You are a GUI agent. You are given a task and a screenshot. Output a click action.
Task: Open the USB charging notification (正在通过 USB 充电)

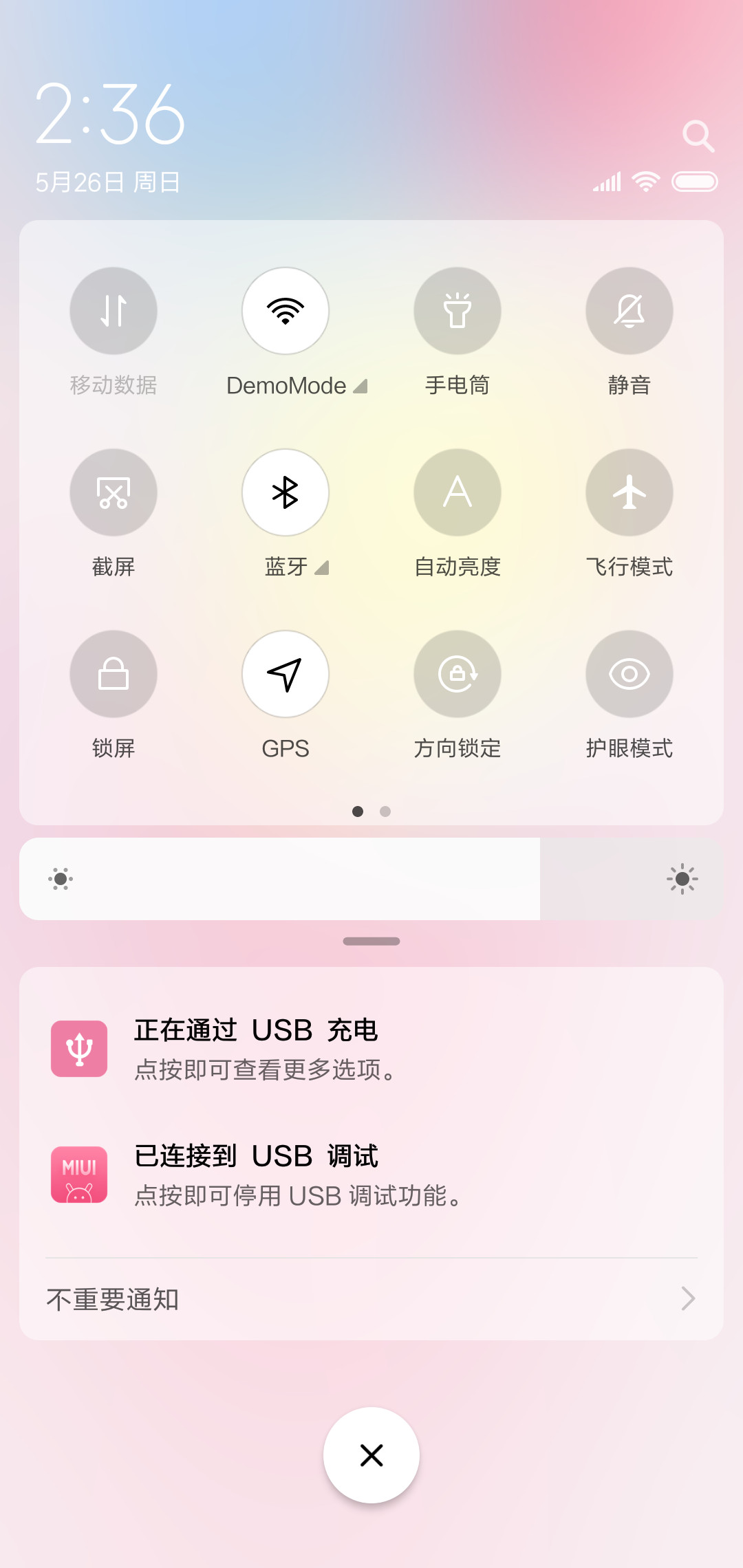[x=371, y=1049]
